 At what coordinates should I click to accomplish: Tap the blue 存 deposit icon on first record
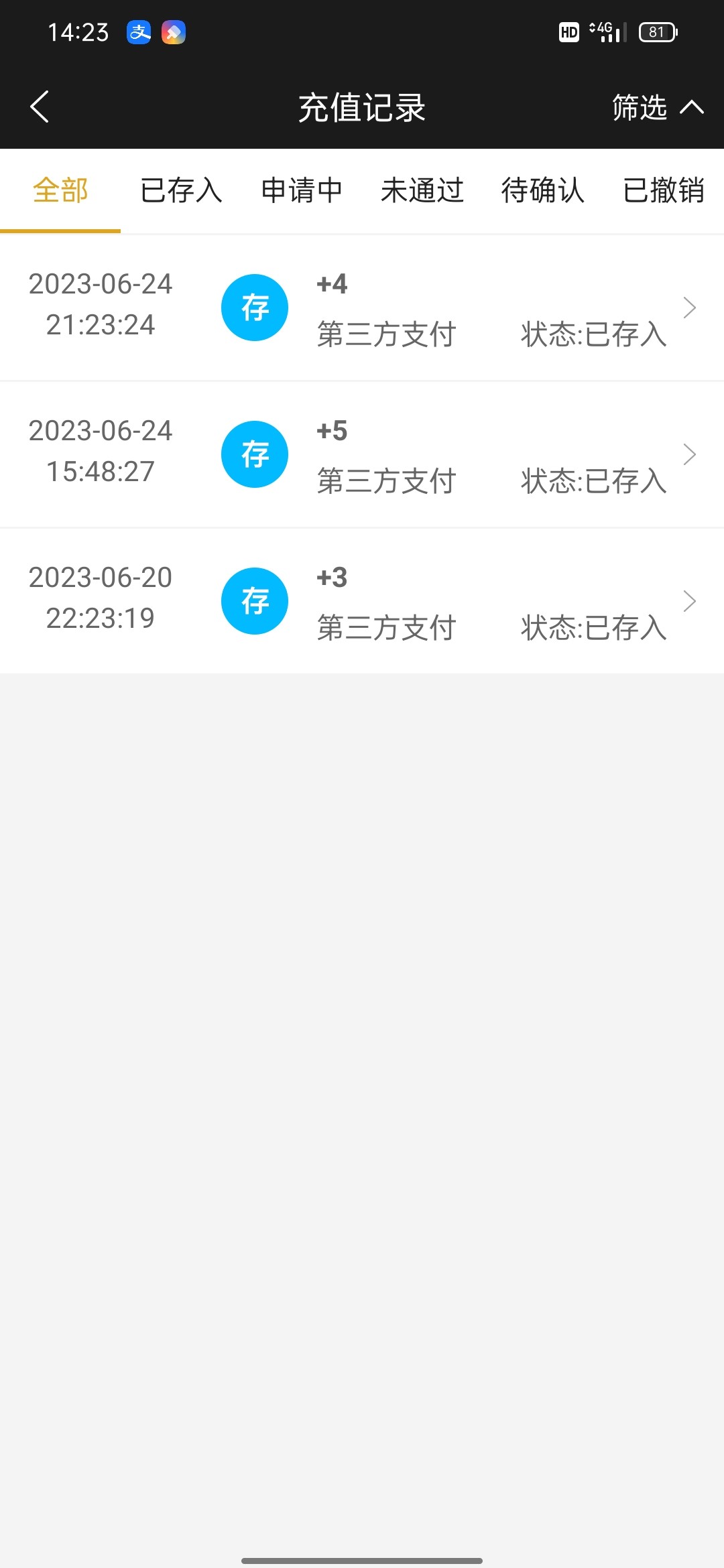(x=255, y=308)
